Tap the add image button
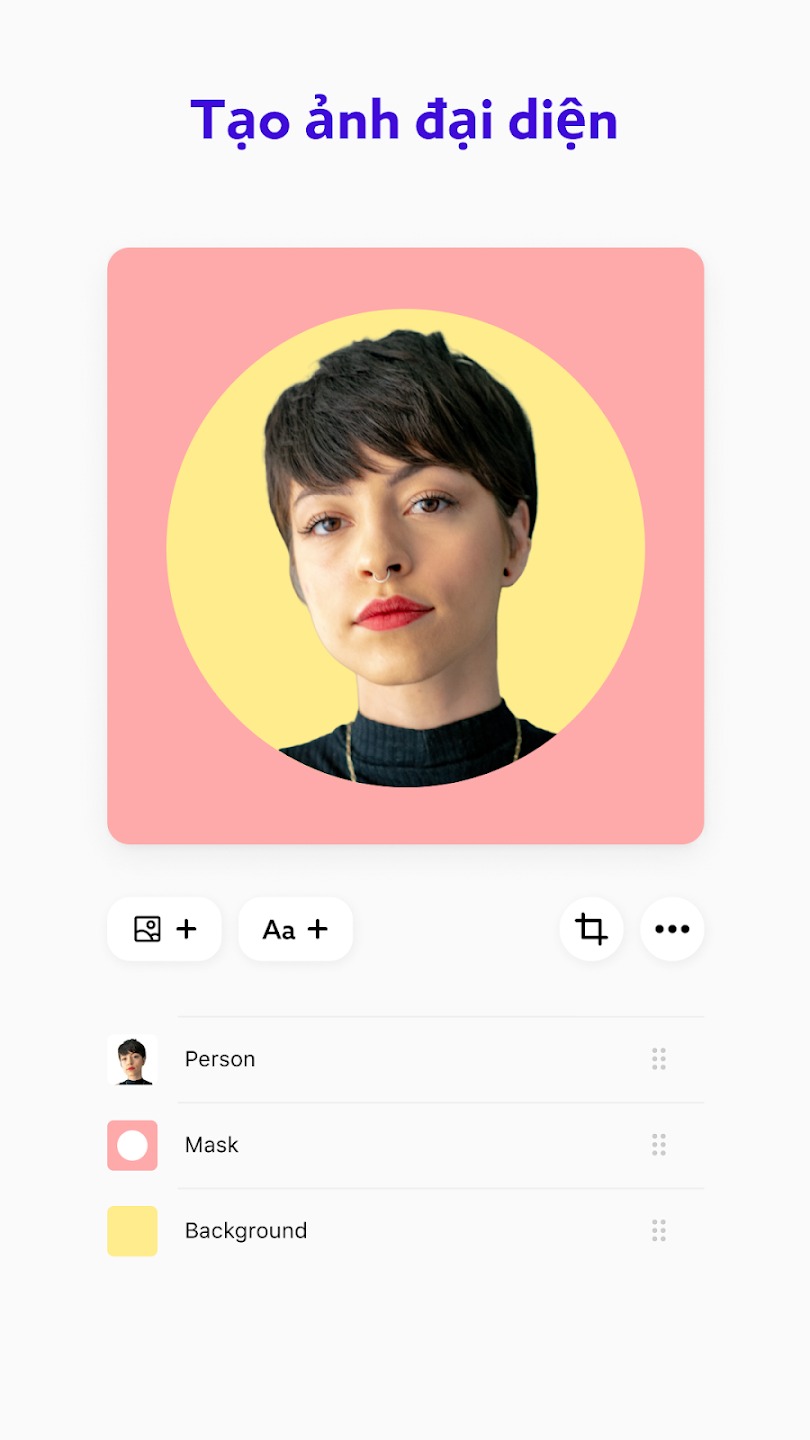This screenshot has width=810, height=1440. point(164,929)
